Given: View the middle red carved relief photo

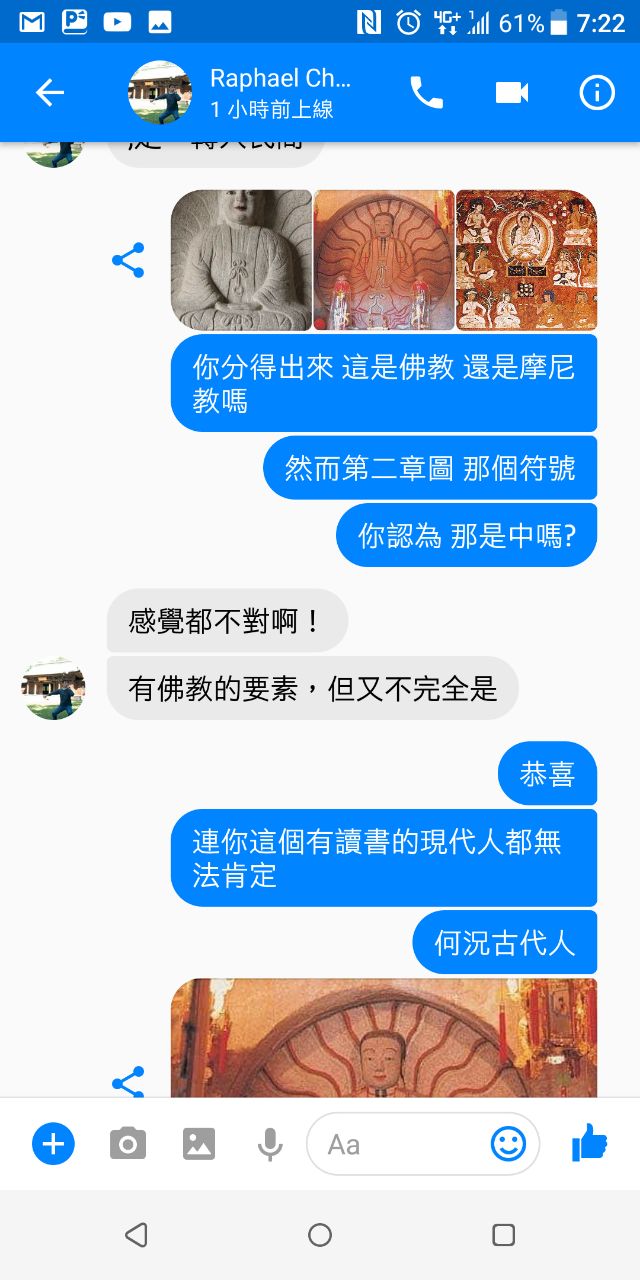Looking at the screenshot, I should [x=384, y=260].
